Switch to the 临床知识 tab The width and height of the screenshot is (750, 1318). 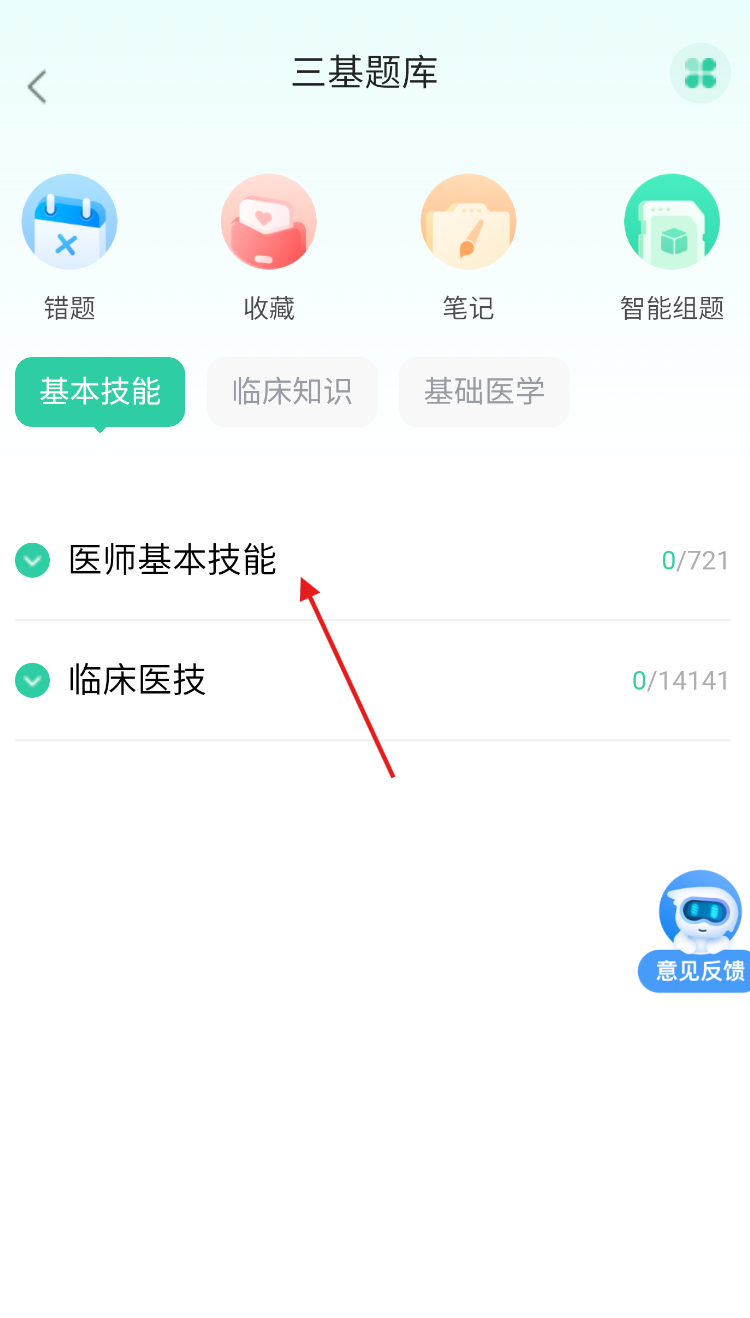point(292,391)
